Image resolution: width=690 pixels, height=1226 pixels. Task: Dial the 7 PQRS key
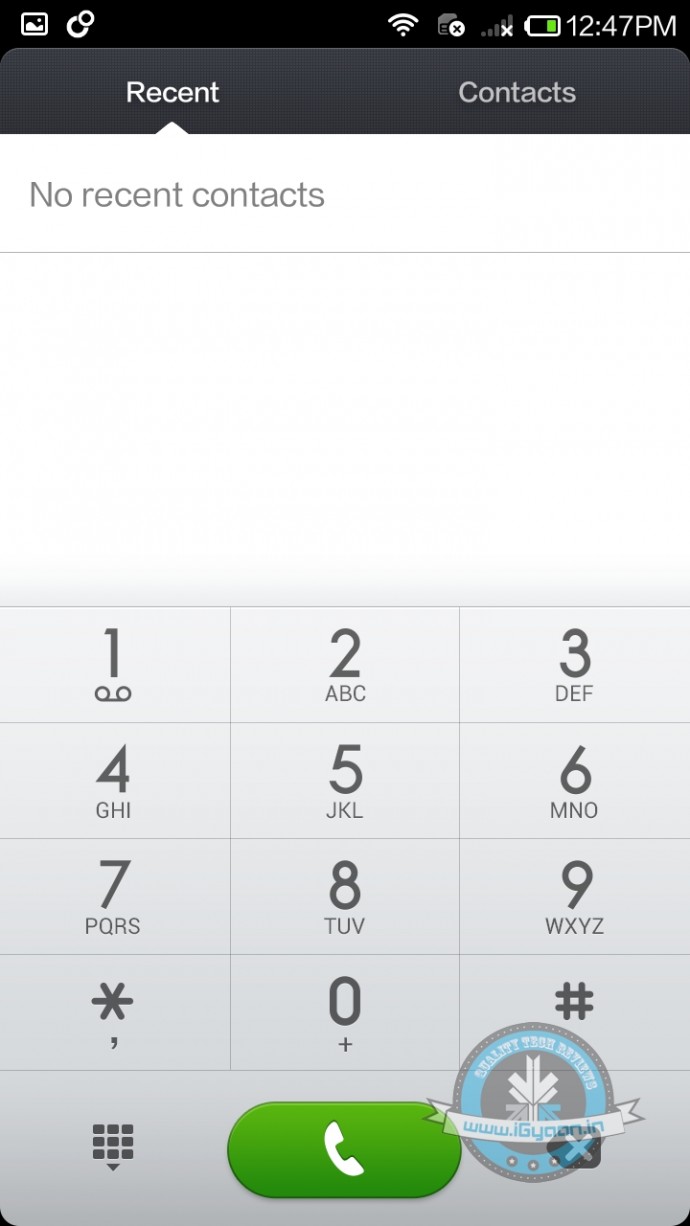click(x=114, y=897)
